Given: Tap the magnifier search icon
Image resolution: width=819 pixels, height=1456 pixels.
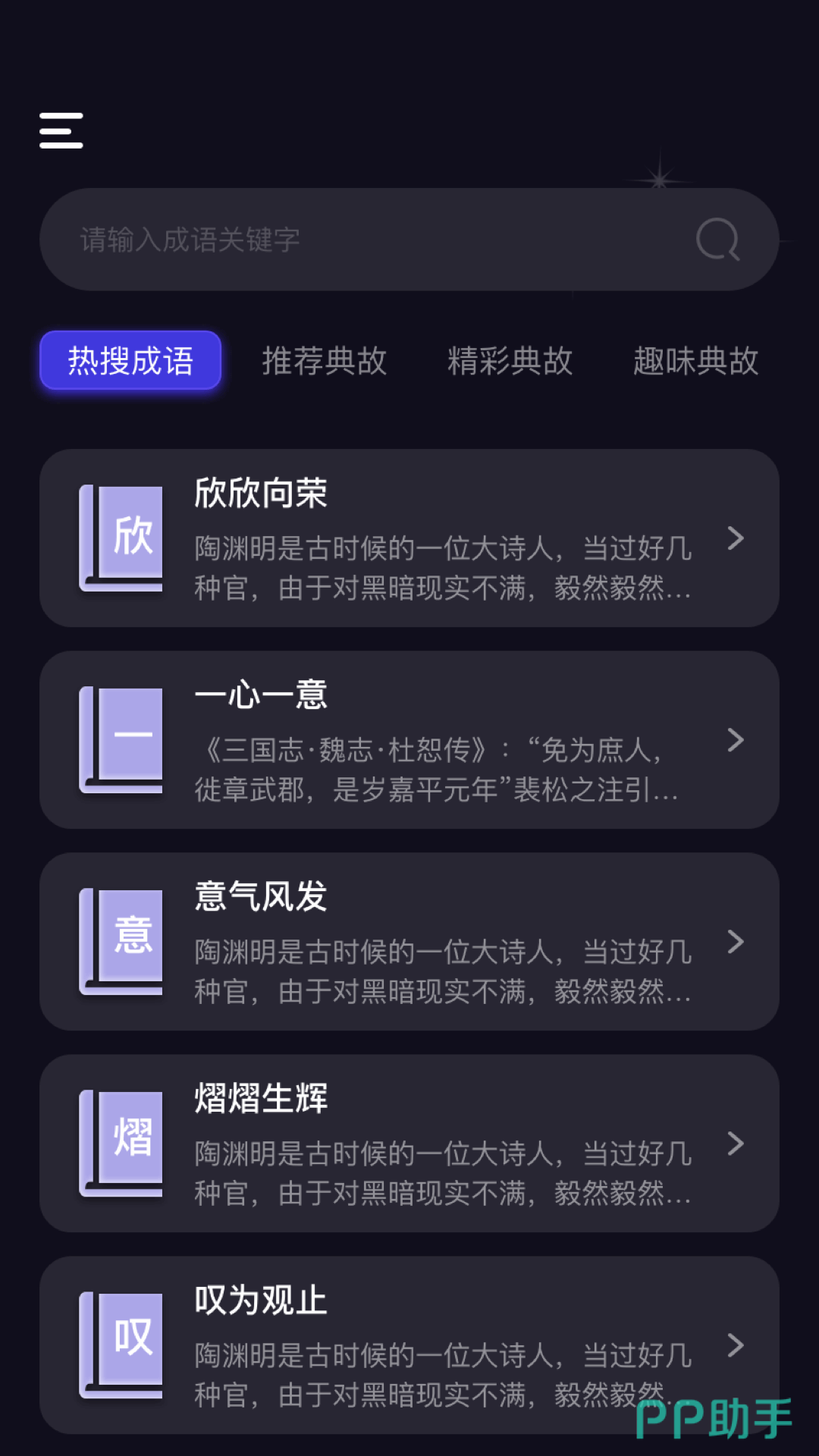Looking at the screenshot, I should (717, 240).
